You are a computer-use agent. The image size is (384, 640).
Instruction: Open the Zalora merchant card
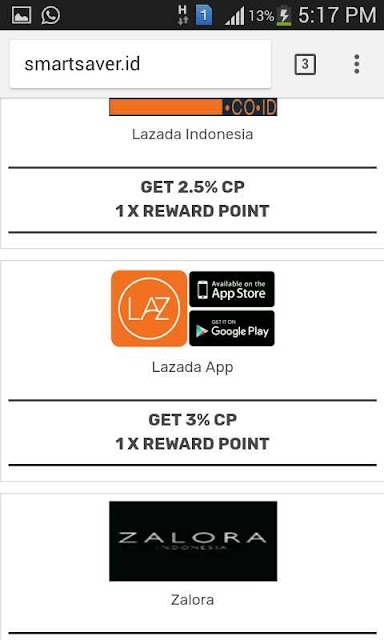coord(192,567)
